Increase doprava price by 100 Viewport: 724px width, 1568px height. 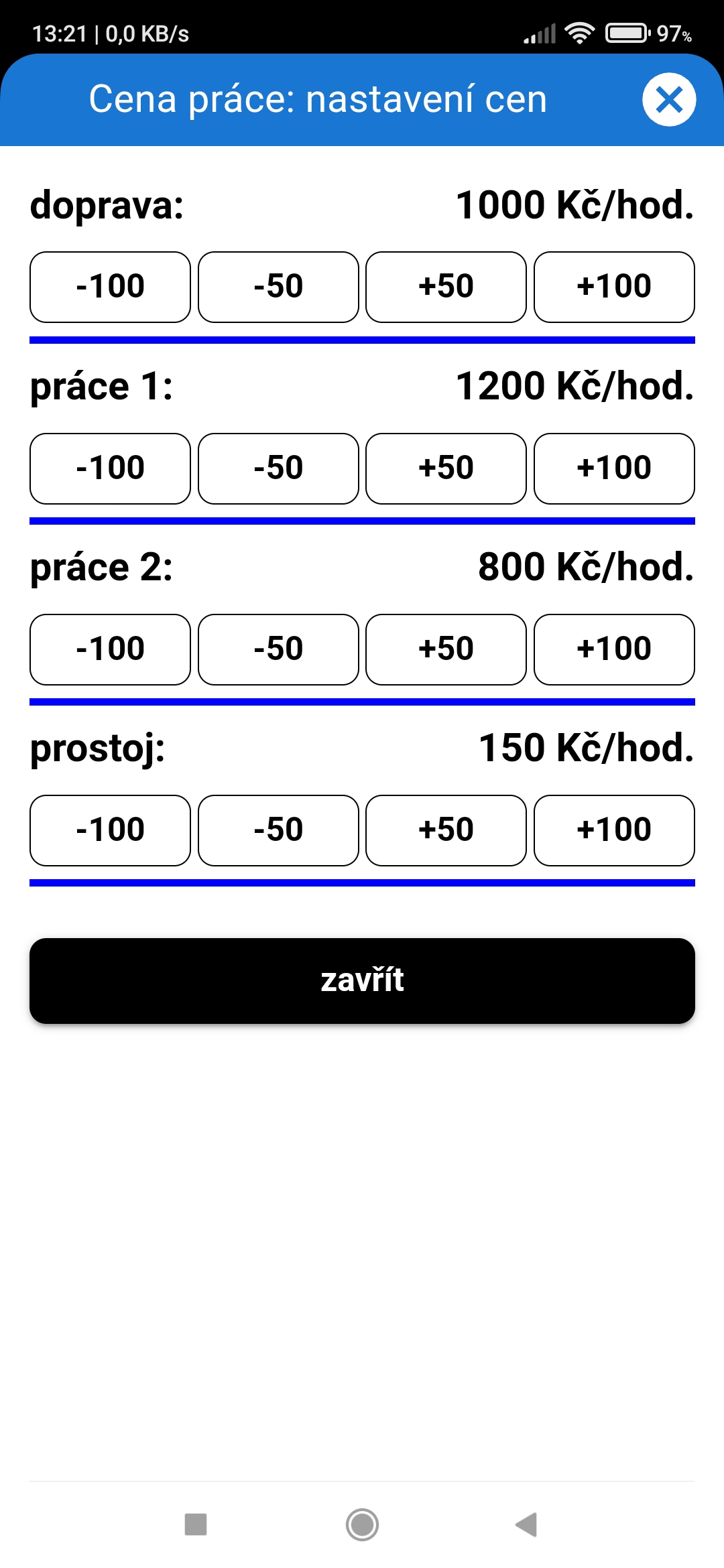coord(614,287)
